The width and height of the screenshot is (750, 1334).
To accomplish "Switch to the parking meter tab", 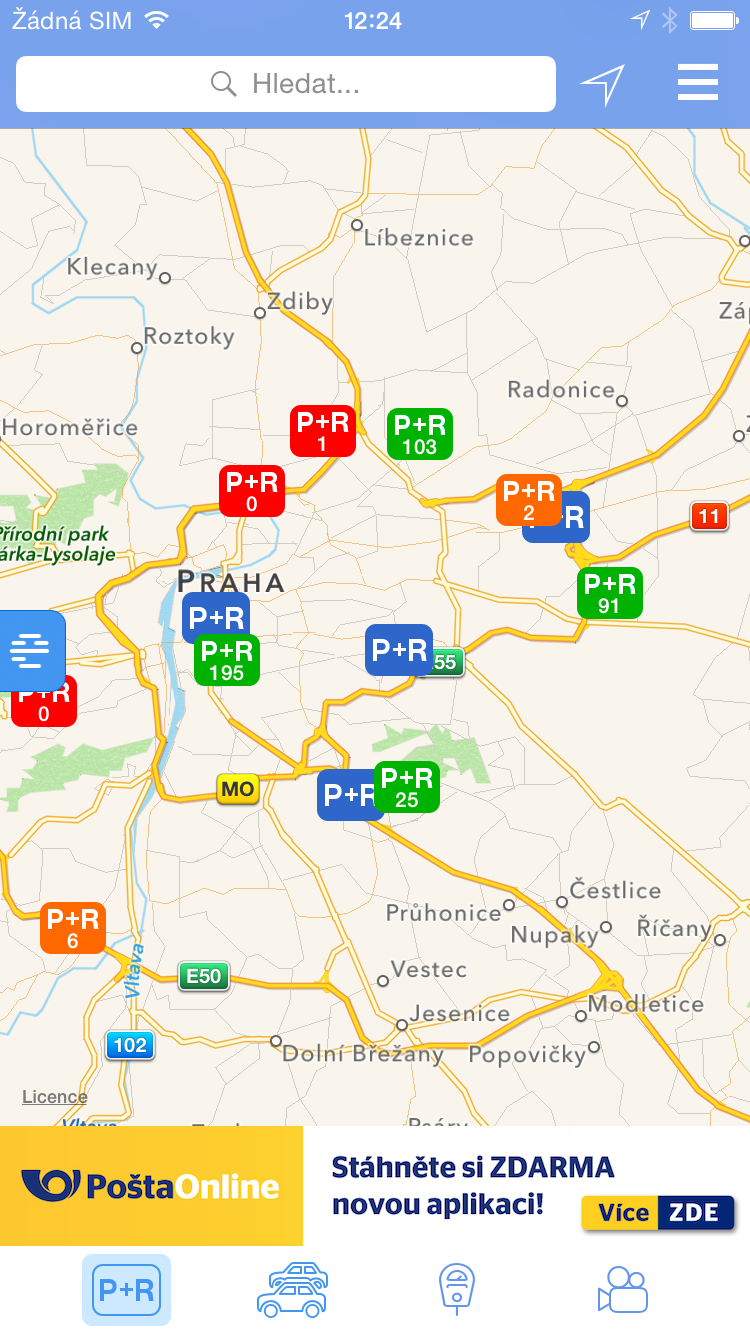I will (x=457, y=1290).
